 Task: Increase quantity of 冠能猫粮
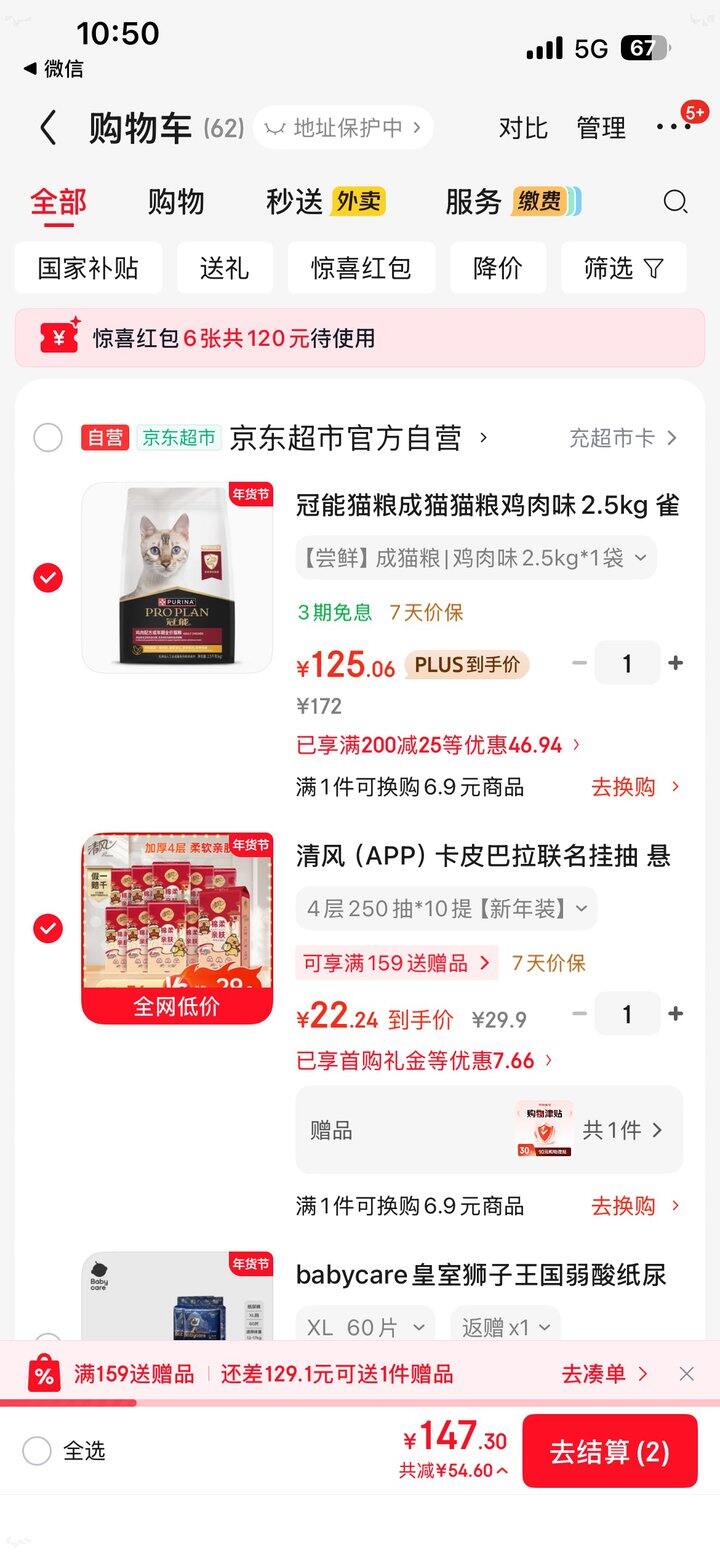click(676, 663)
